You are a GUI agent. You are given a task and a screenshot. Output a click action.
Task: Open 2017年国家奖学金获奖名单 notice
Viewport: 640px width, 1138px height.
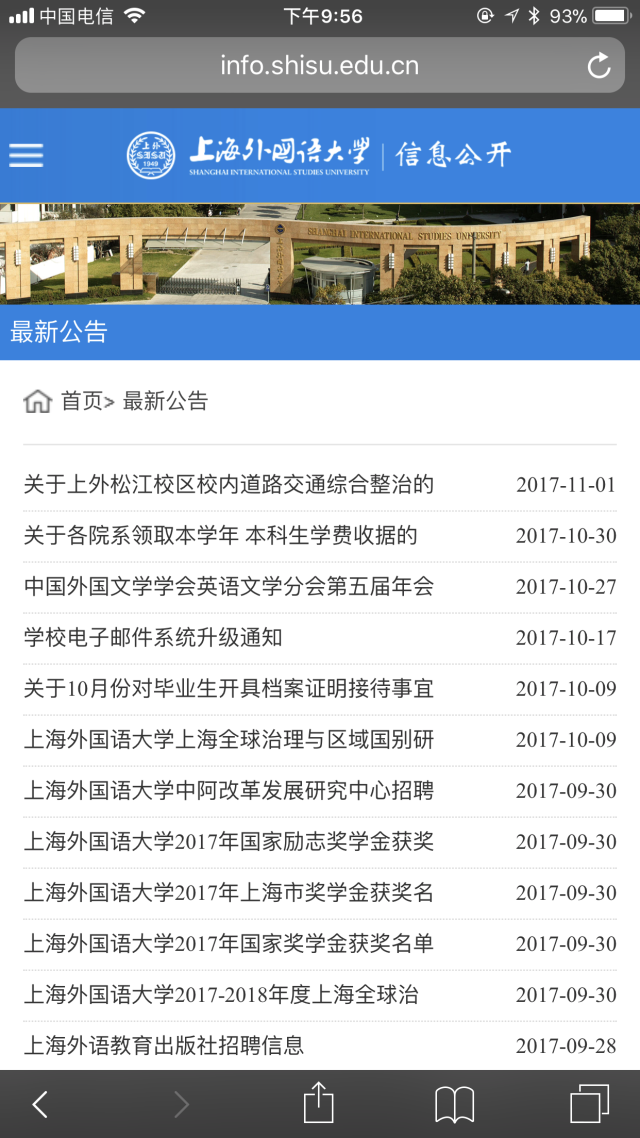coord(228,944)
